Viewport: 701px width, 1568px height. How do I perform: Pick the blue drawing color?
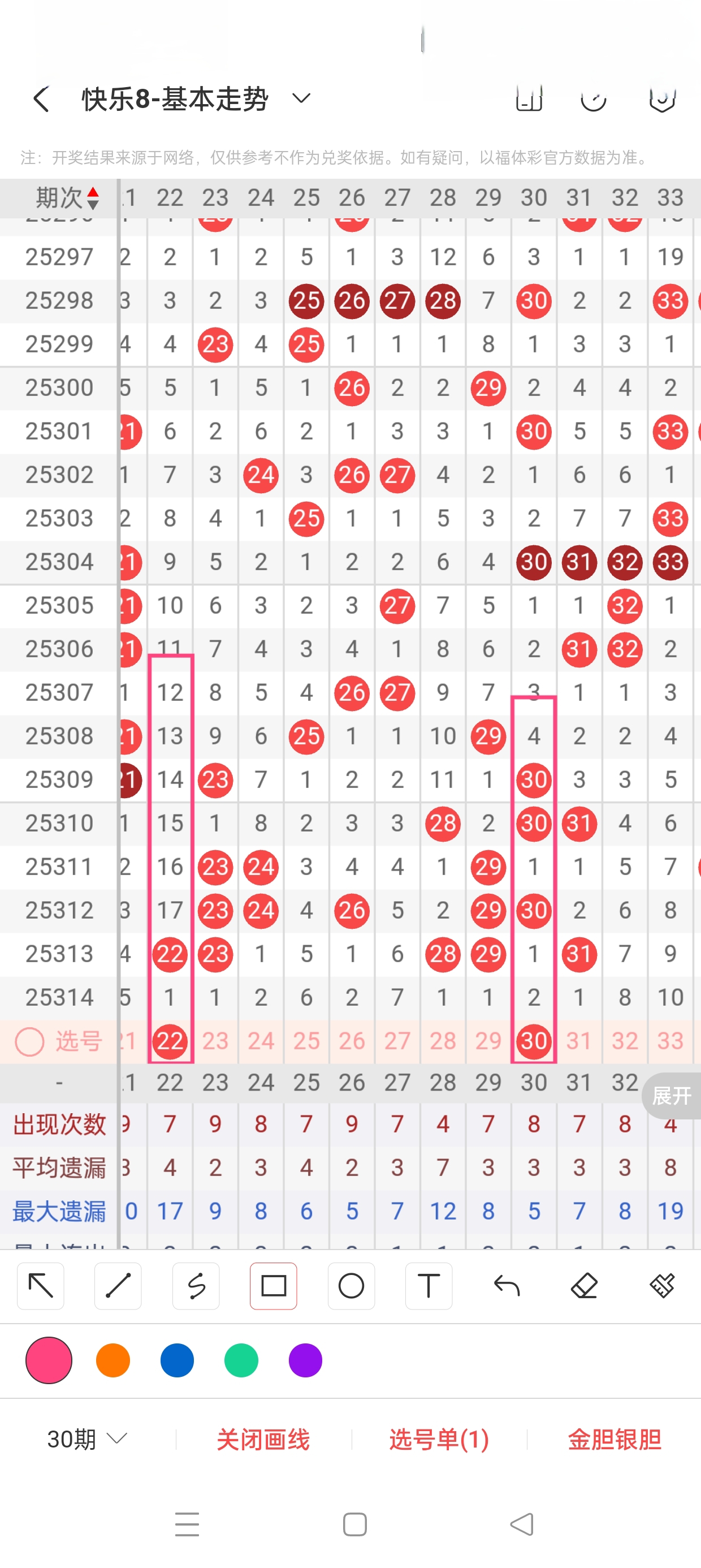[x=177, y=1360]
